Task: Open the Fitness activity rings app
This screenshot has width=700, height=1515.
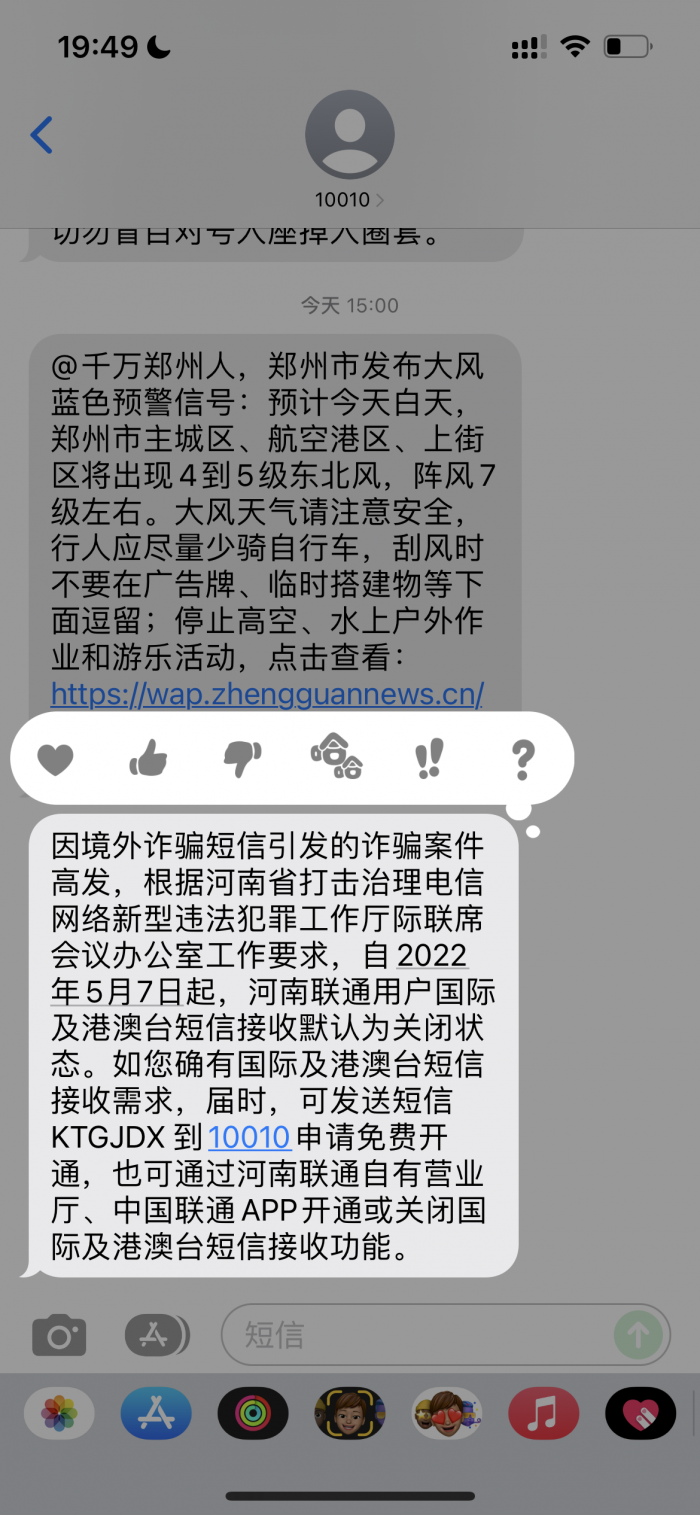Action: tap(253, 1414)
